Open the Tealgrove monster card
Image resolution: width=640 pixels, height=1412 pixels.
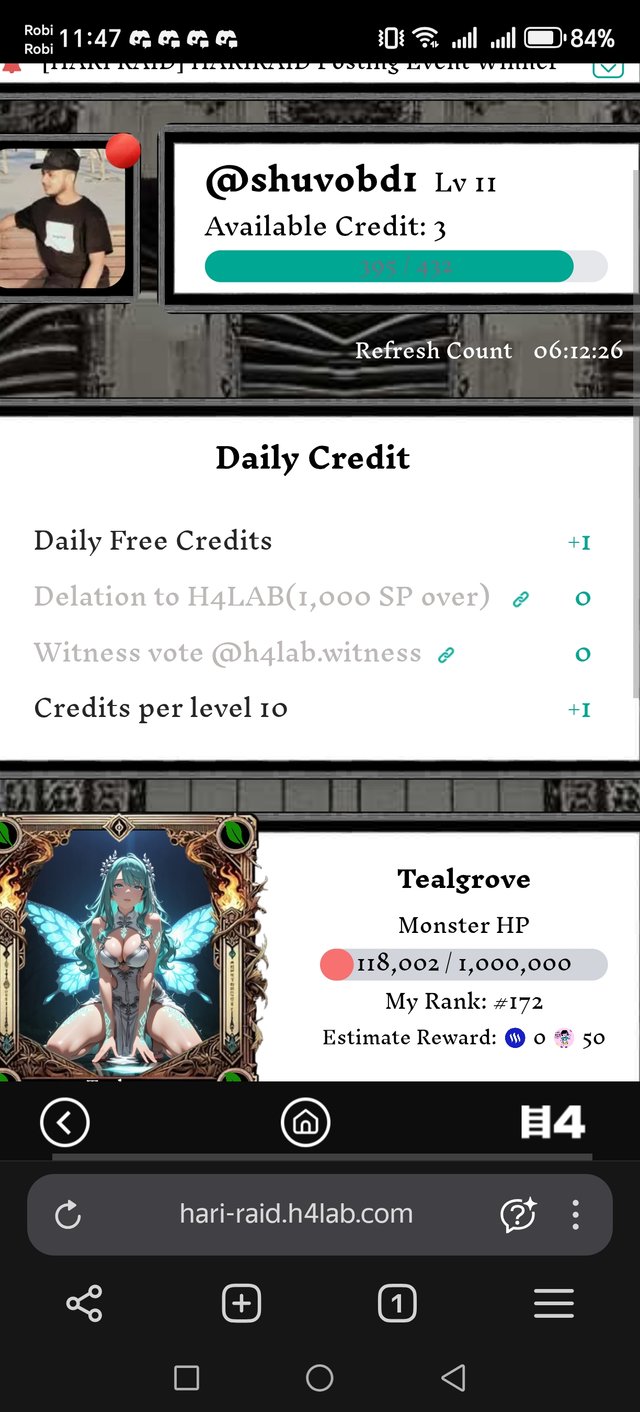[130, 948]
